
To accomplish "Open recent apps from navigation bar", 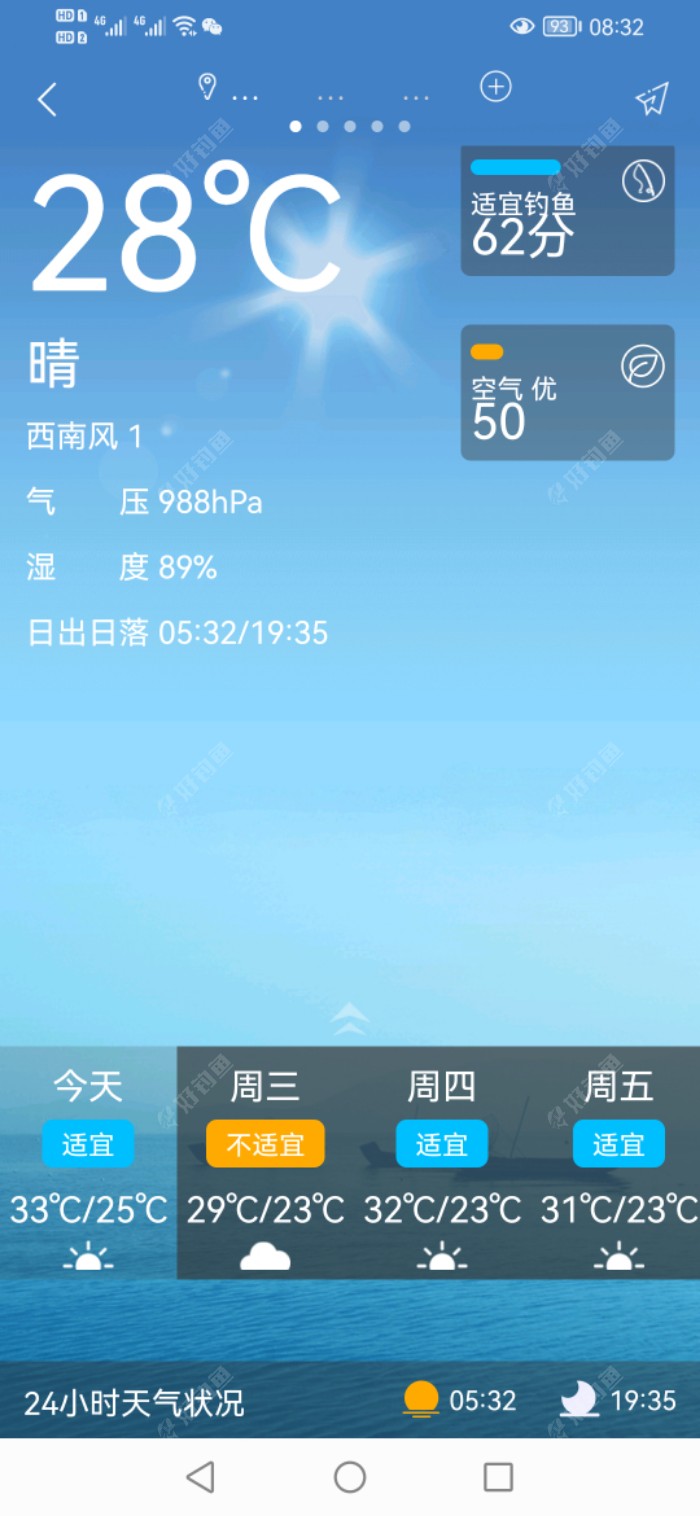I will pos(498,1476).
